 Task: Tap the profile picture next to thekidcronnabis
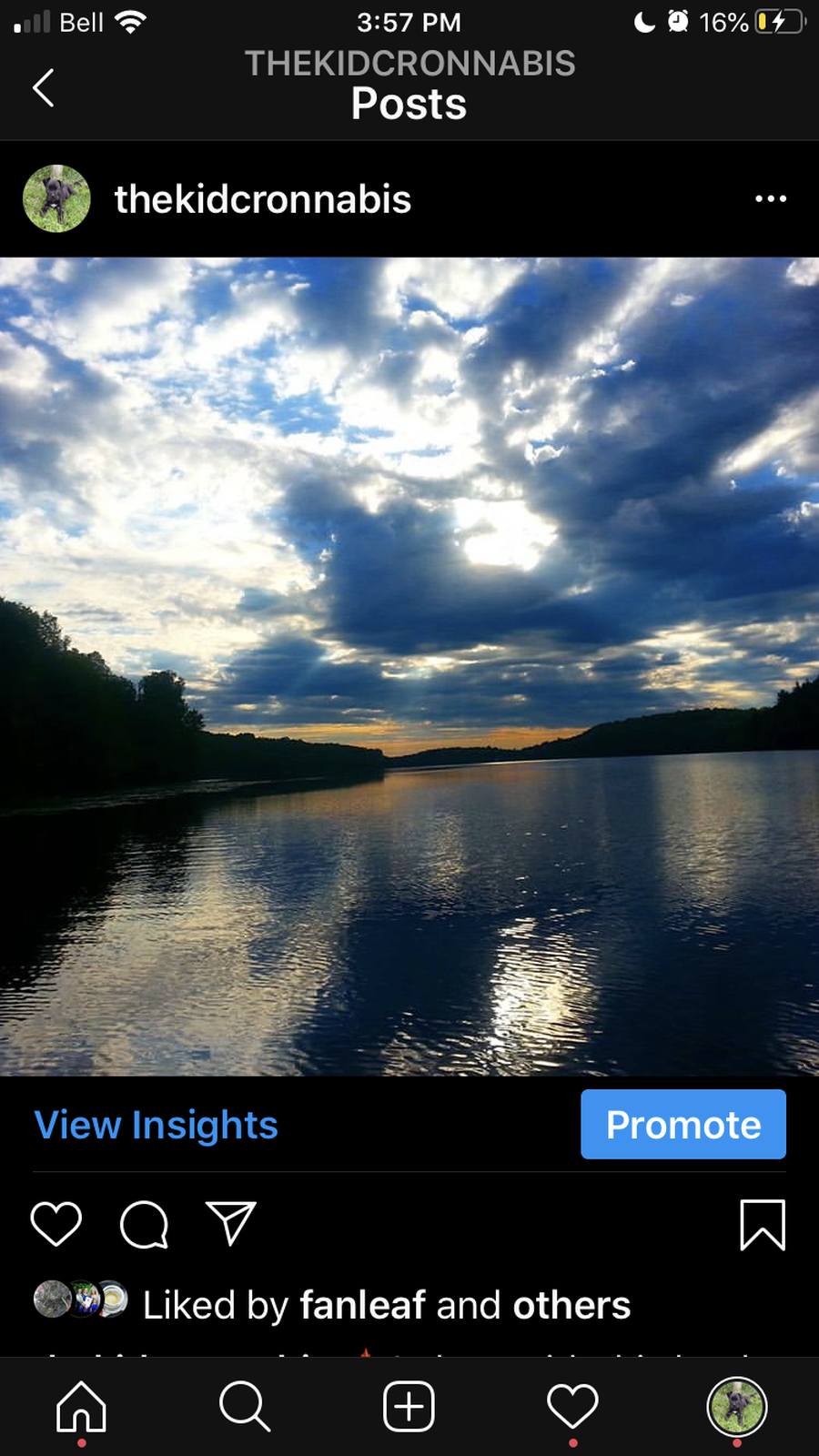pos(56,198)
